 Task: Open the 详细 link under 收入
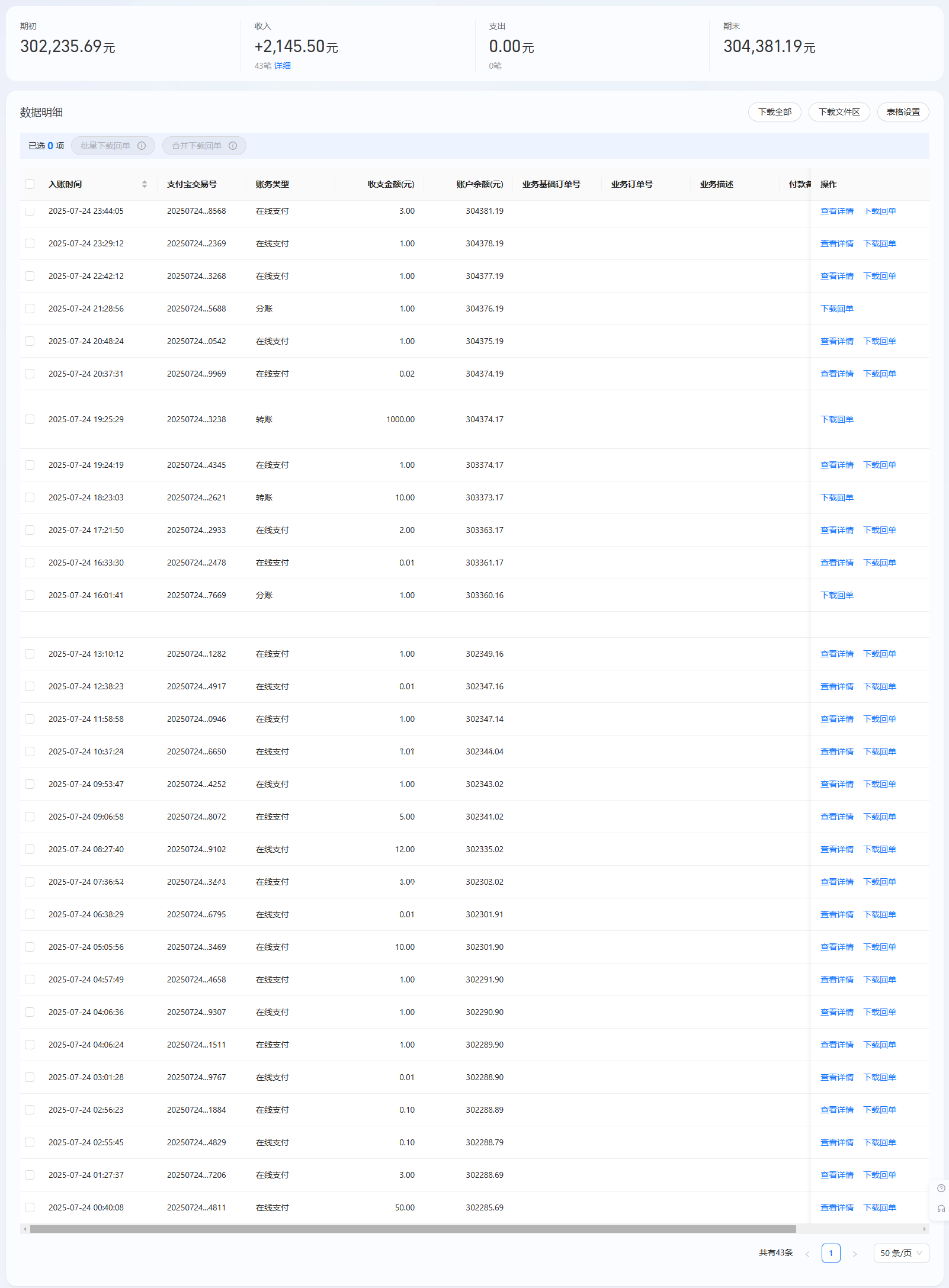[x=282, y=66]
